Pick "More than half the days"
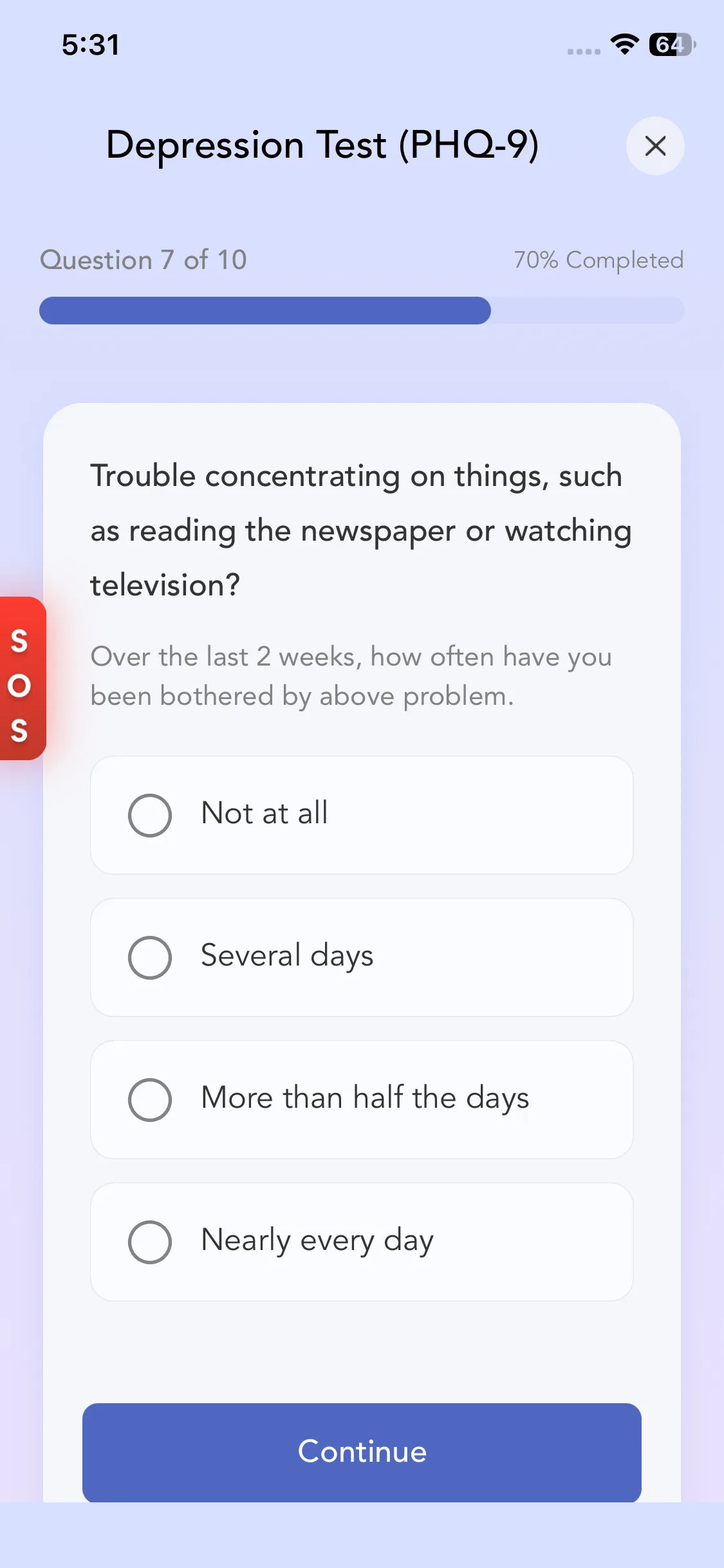724x1568 pixels. tap(362, 1099)
